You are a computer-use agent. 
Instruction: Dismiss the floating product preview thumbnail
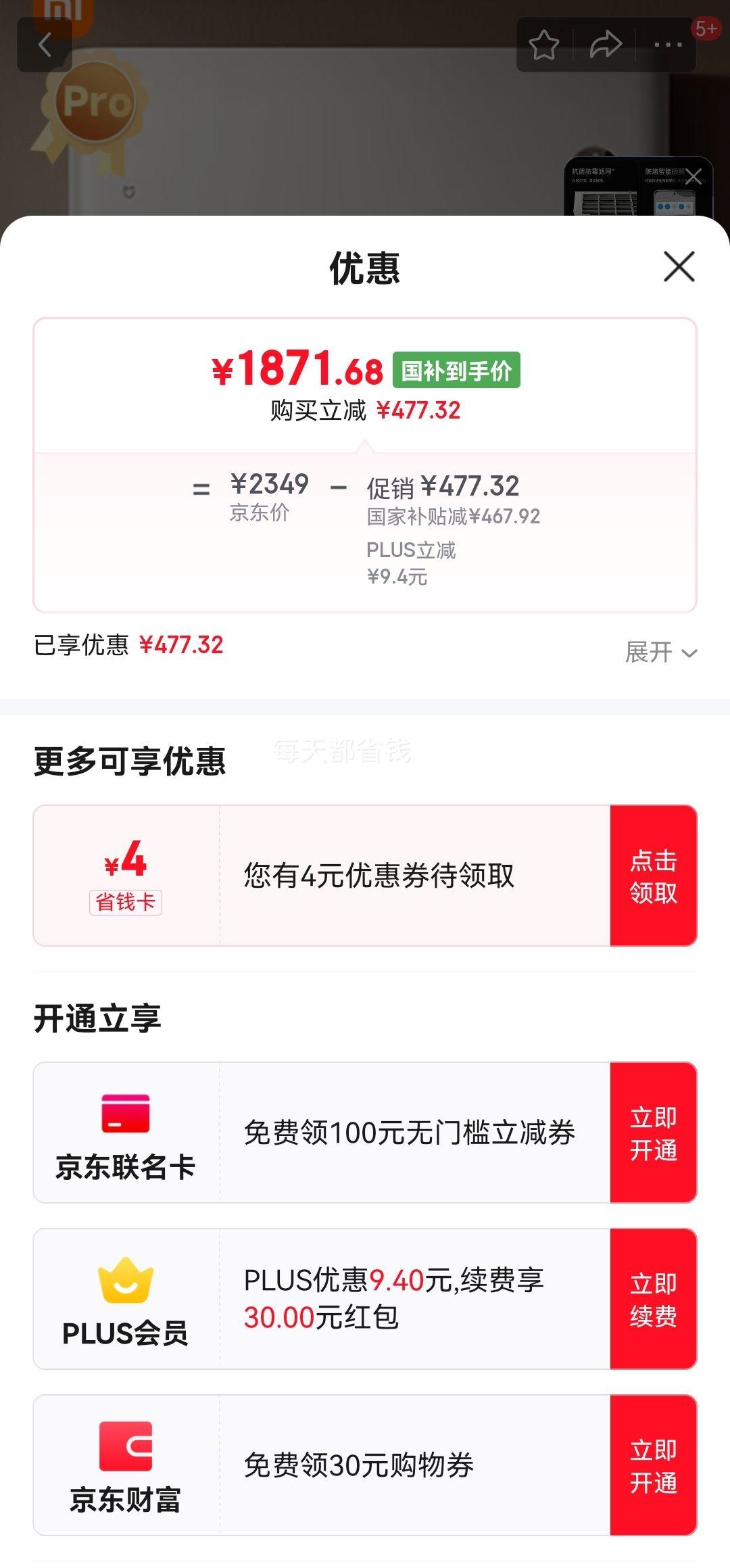(694, 176)
